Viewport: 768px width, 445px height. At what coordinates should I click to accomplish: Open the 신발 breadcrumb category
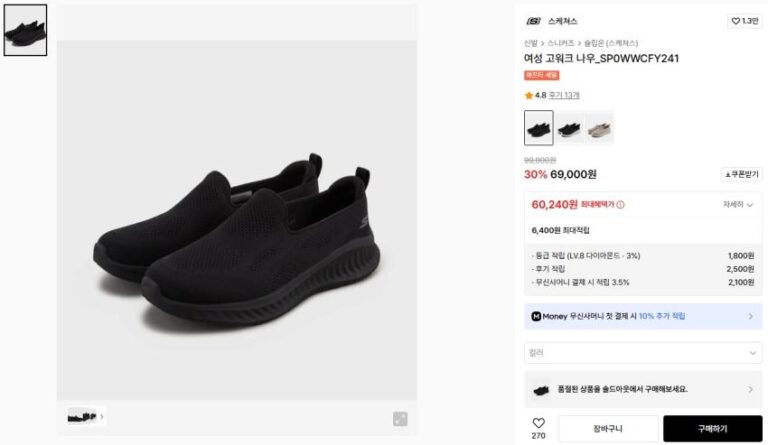pyautogui.click(x=531, y=44)
